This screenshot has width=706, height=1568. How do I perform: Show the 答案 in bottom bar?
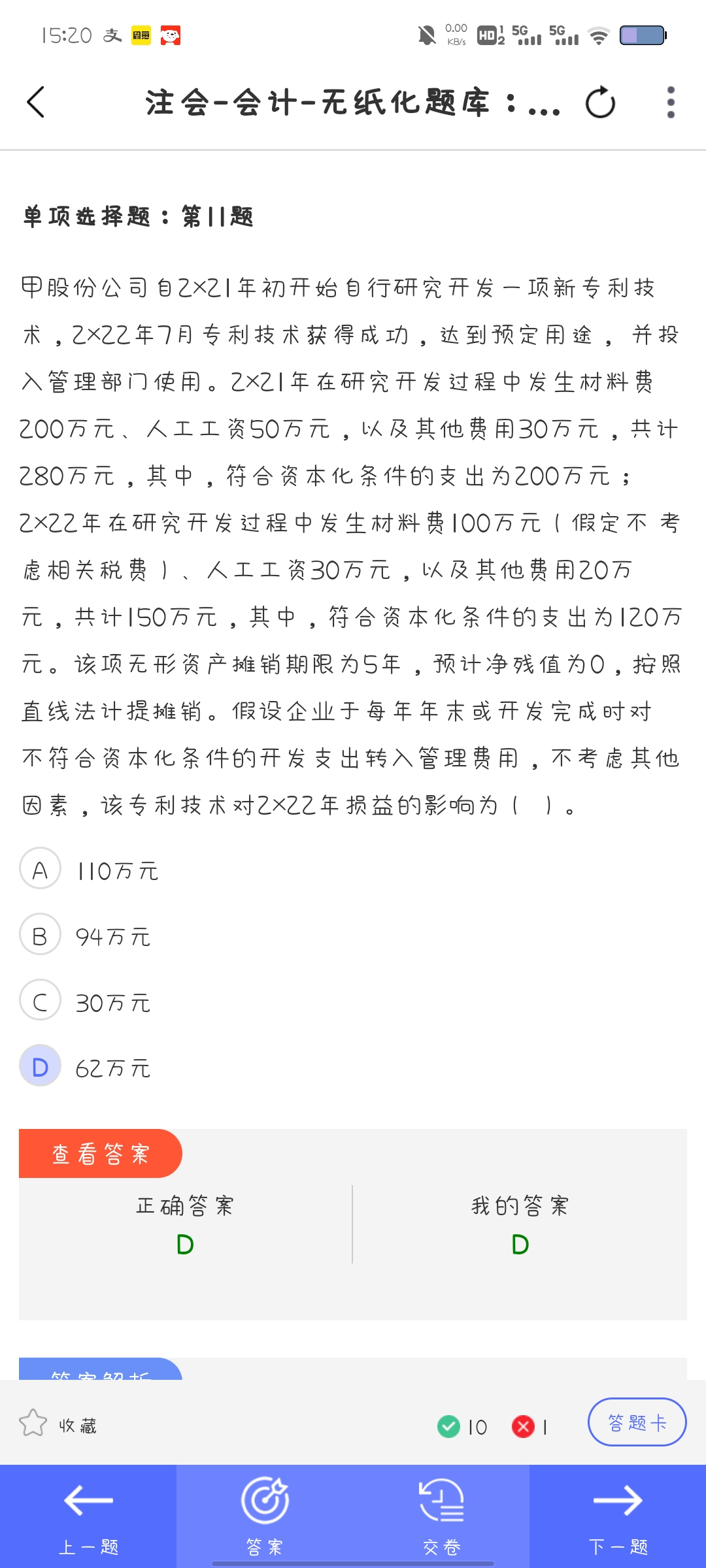coord(265,1516)
